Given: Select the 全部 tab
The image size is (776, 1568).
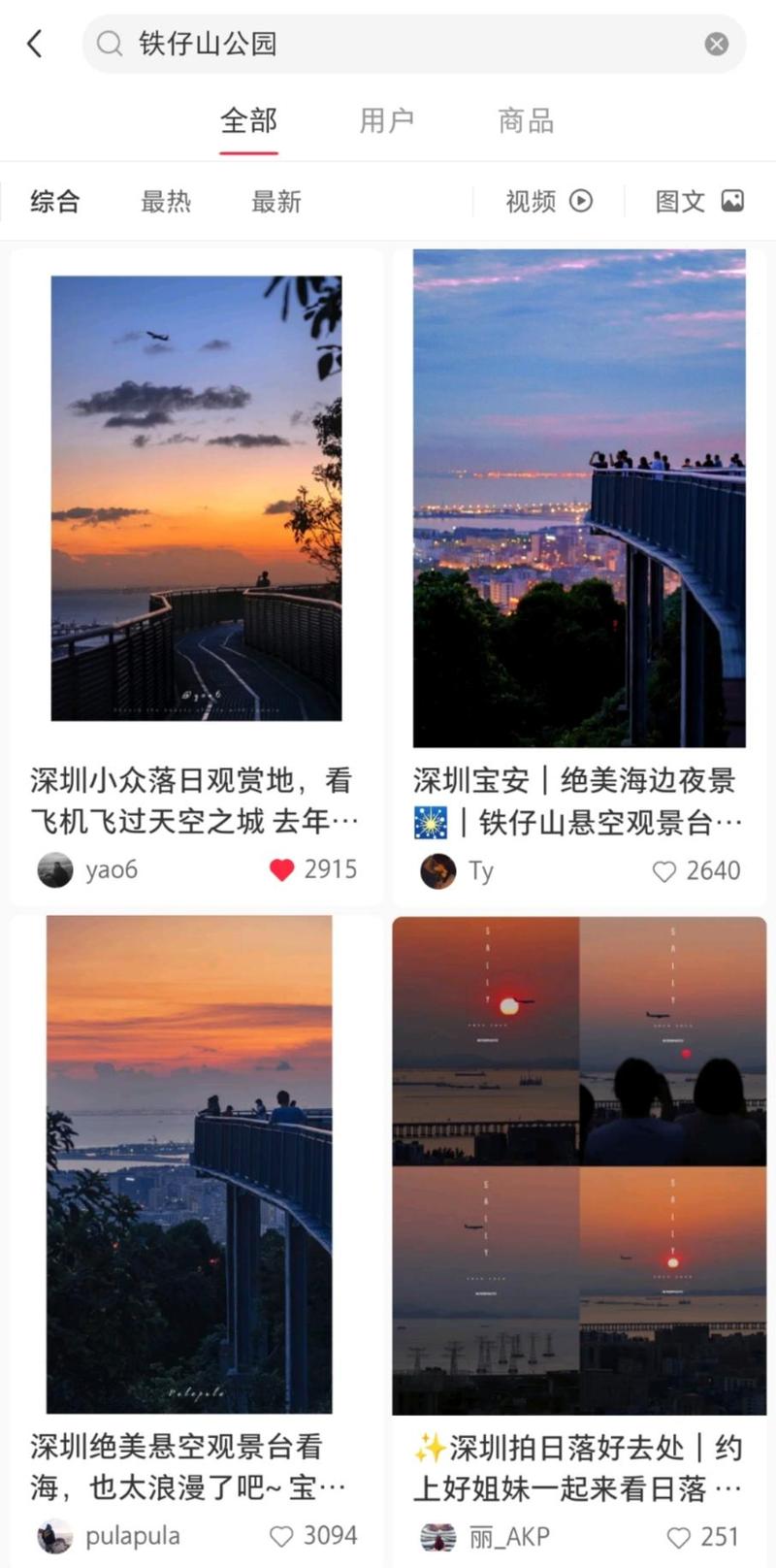Looking at the screenshot, I should coord(248,121).
